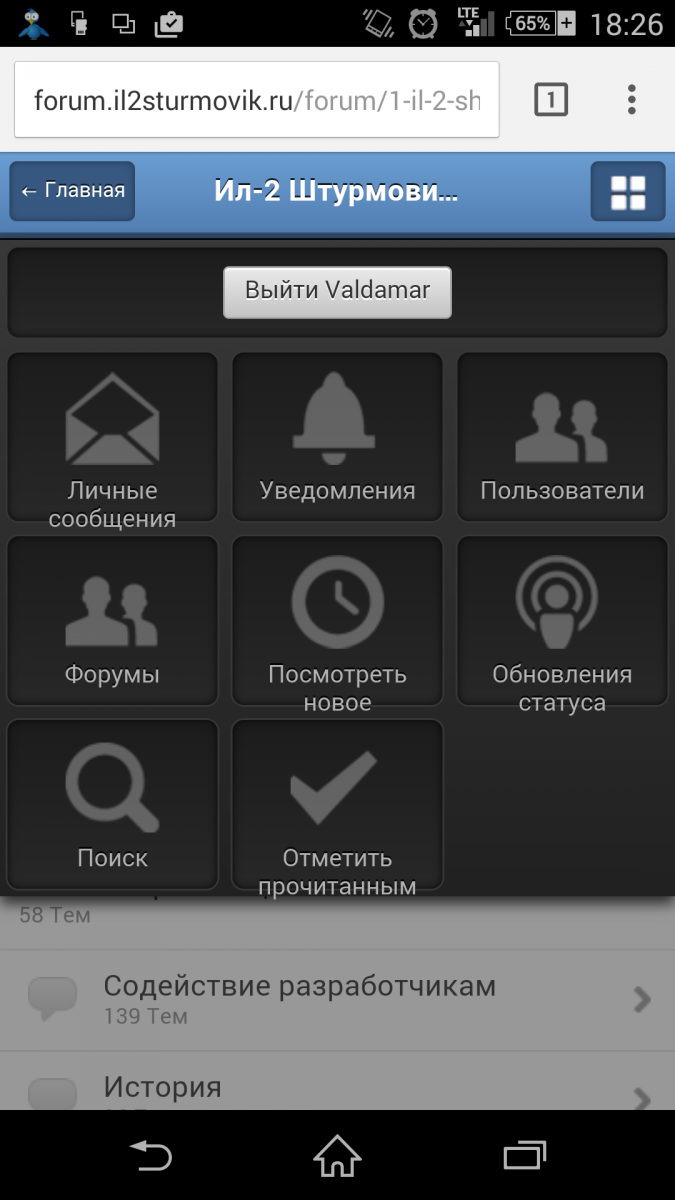Screen dimensions: 675x1200
Task: Go back via the ← Главная button
Action: pos(72,190)
